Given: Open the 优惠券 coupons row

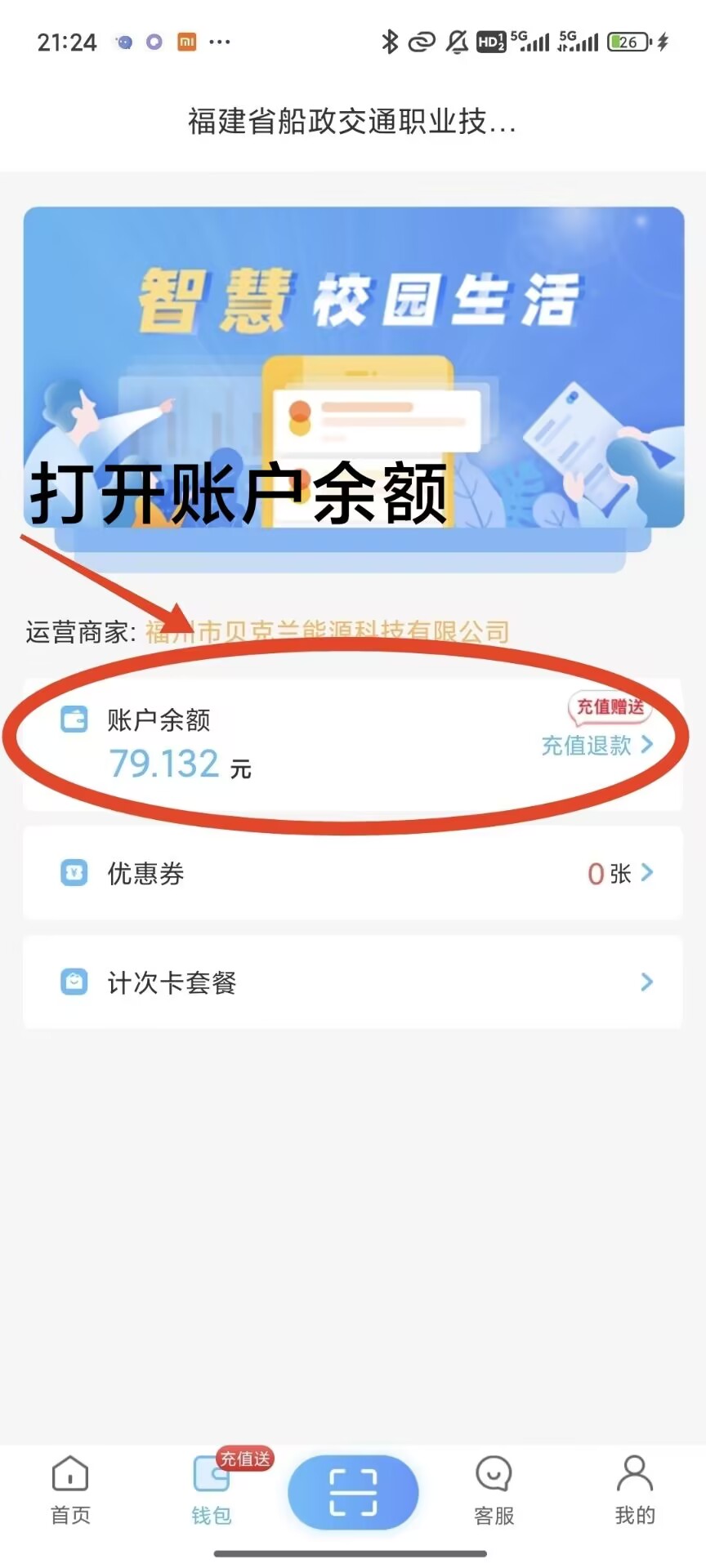Looking at the screenshot, I should (x=352, y=873).
